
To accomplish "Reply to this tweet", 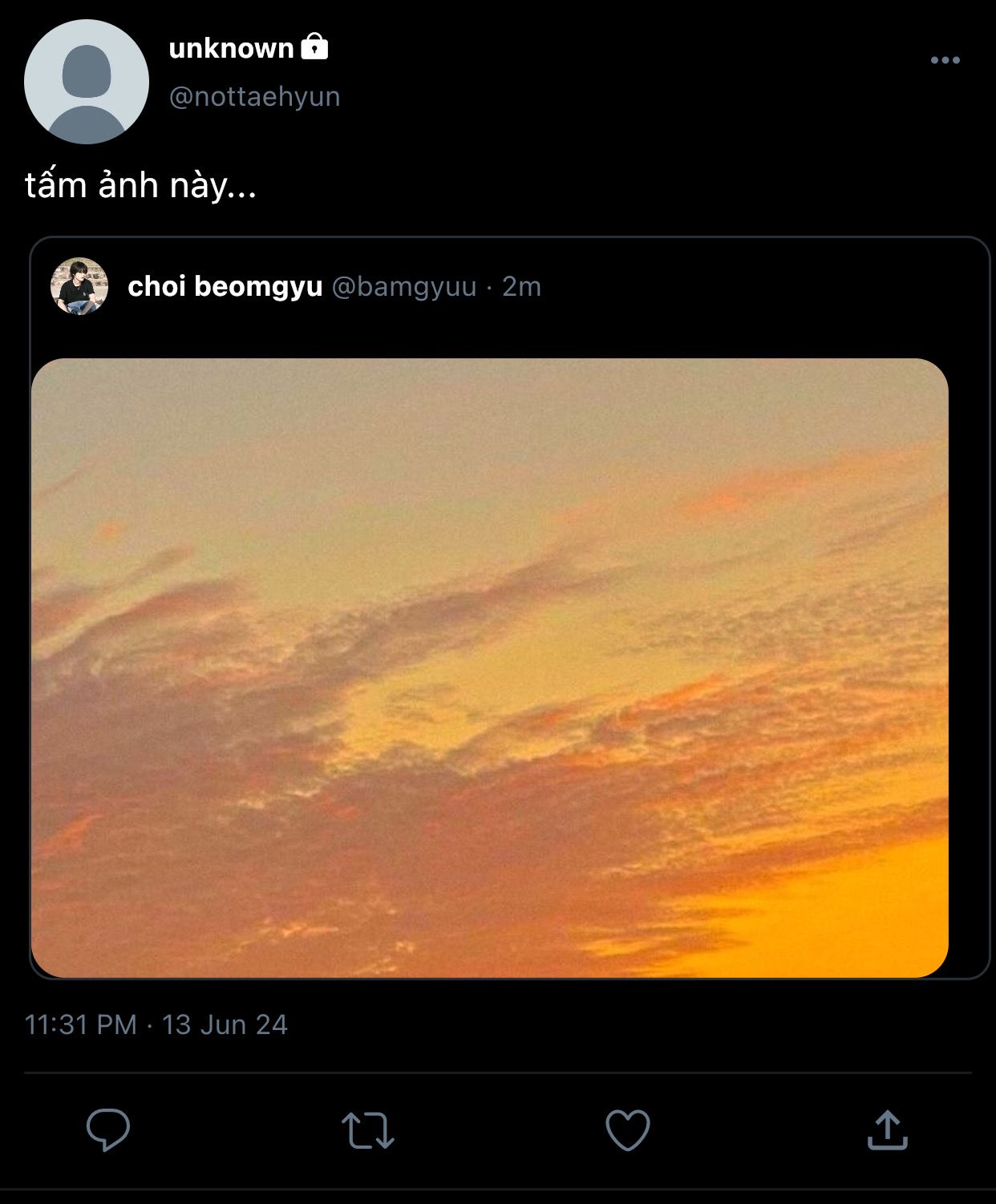I will point(108,1129).
